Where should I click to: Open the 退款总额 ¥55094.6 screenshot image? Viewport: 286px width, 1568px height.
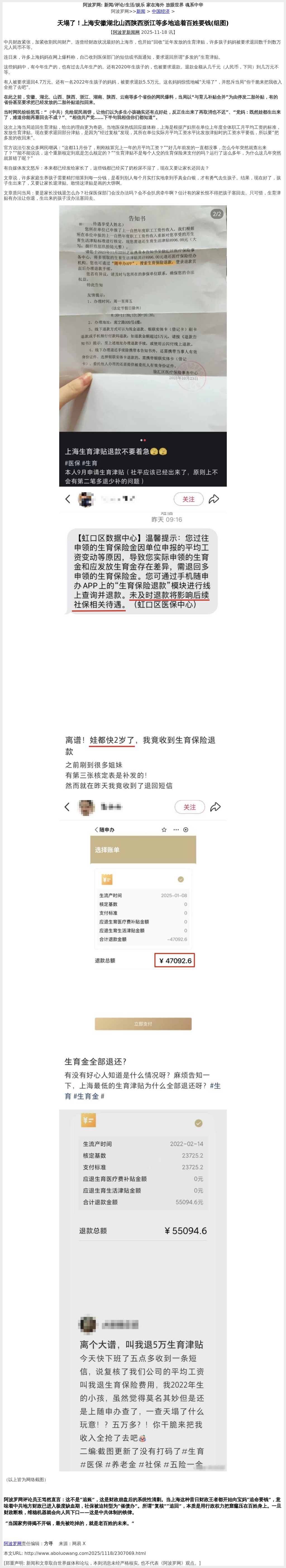[142, 1229]
